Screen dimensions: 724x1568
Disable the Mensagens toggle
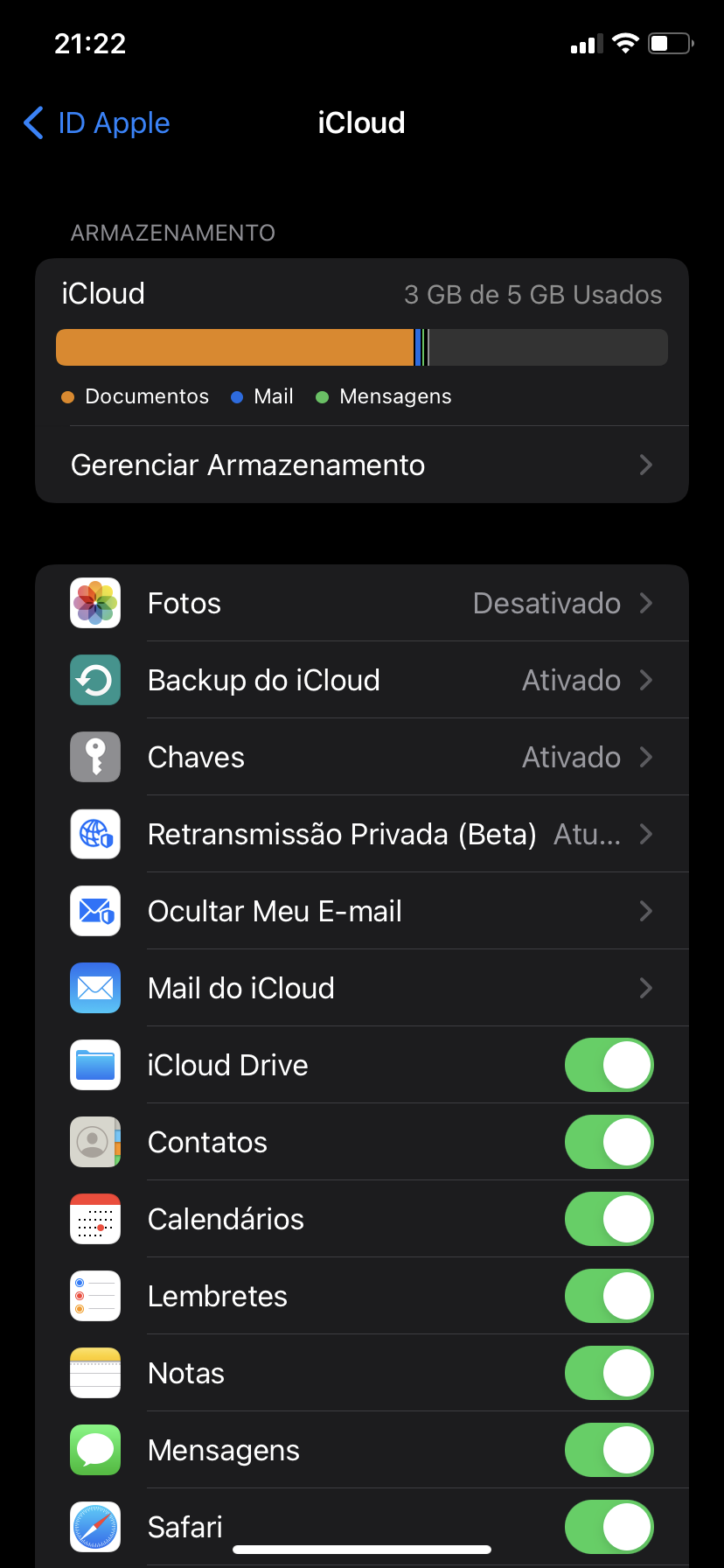point(609,1450)
